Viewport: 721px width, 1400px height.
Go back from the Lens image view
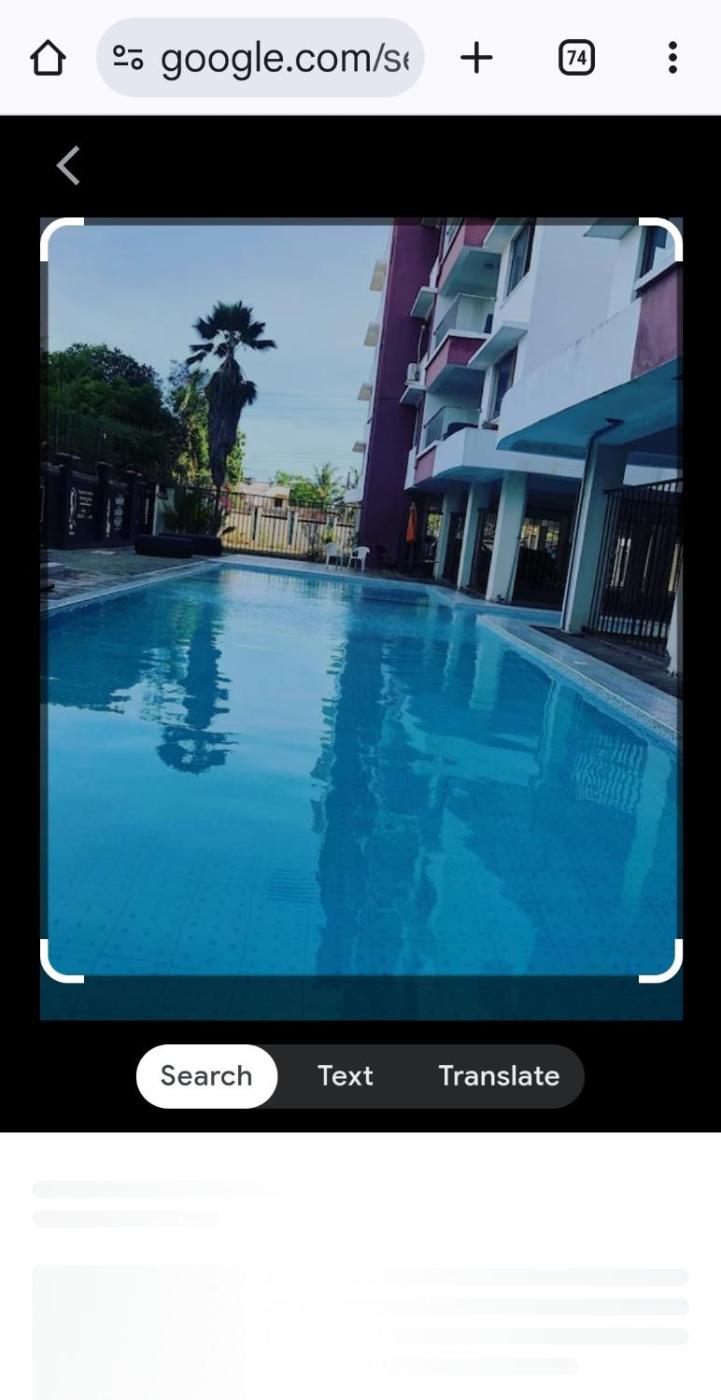coord(68,166)
